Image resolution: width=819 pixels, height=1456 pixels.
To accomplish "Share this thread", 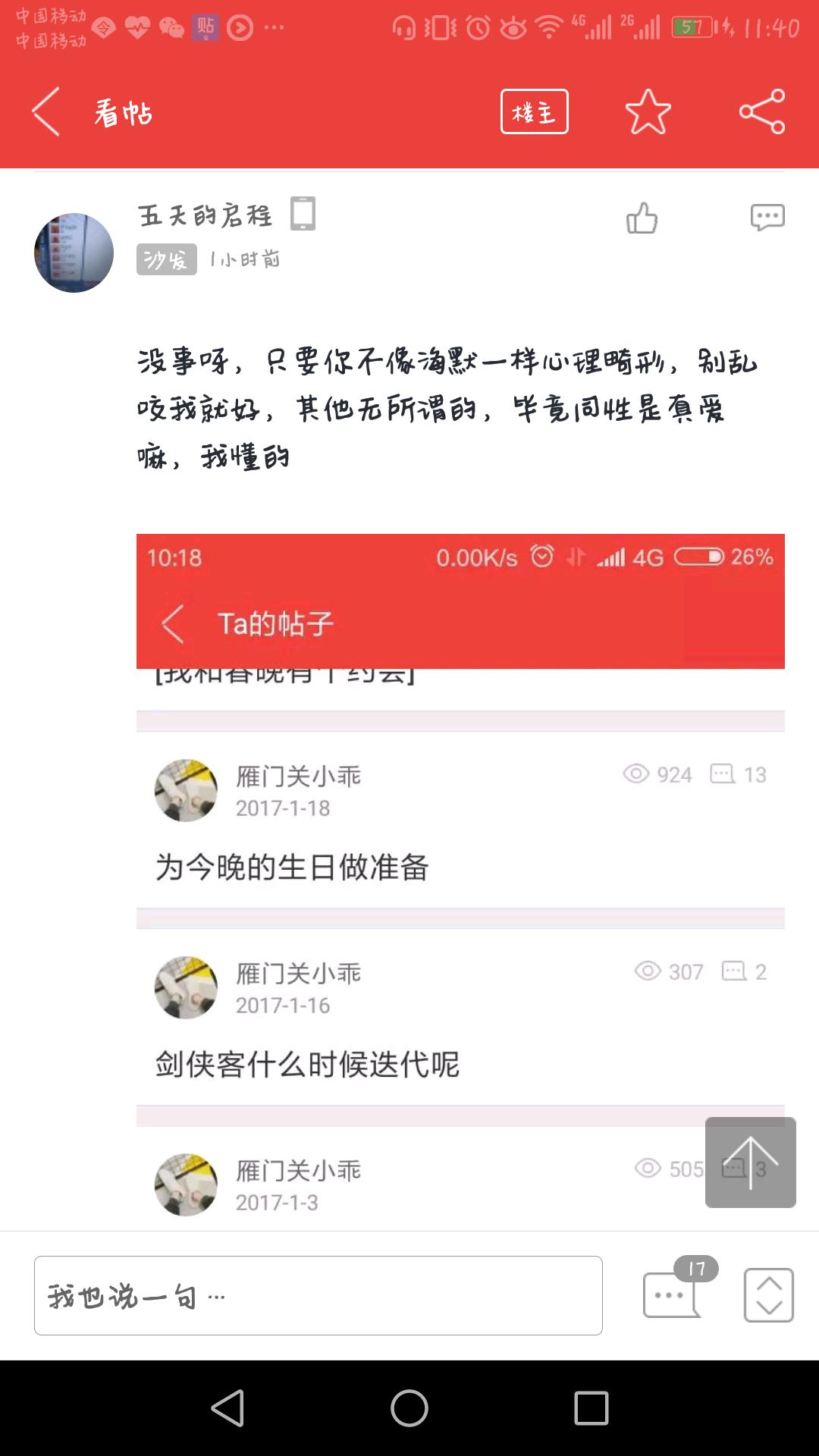I will tap(761, 112).
